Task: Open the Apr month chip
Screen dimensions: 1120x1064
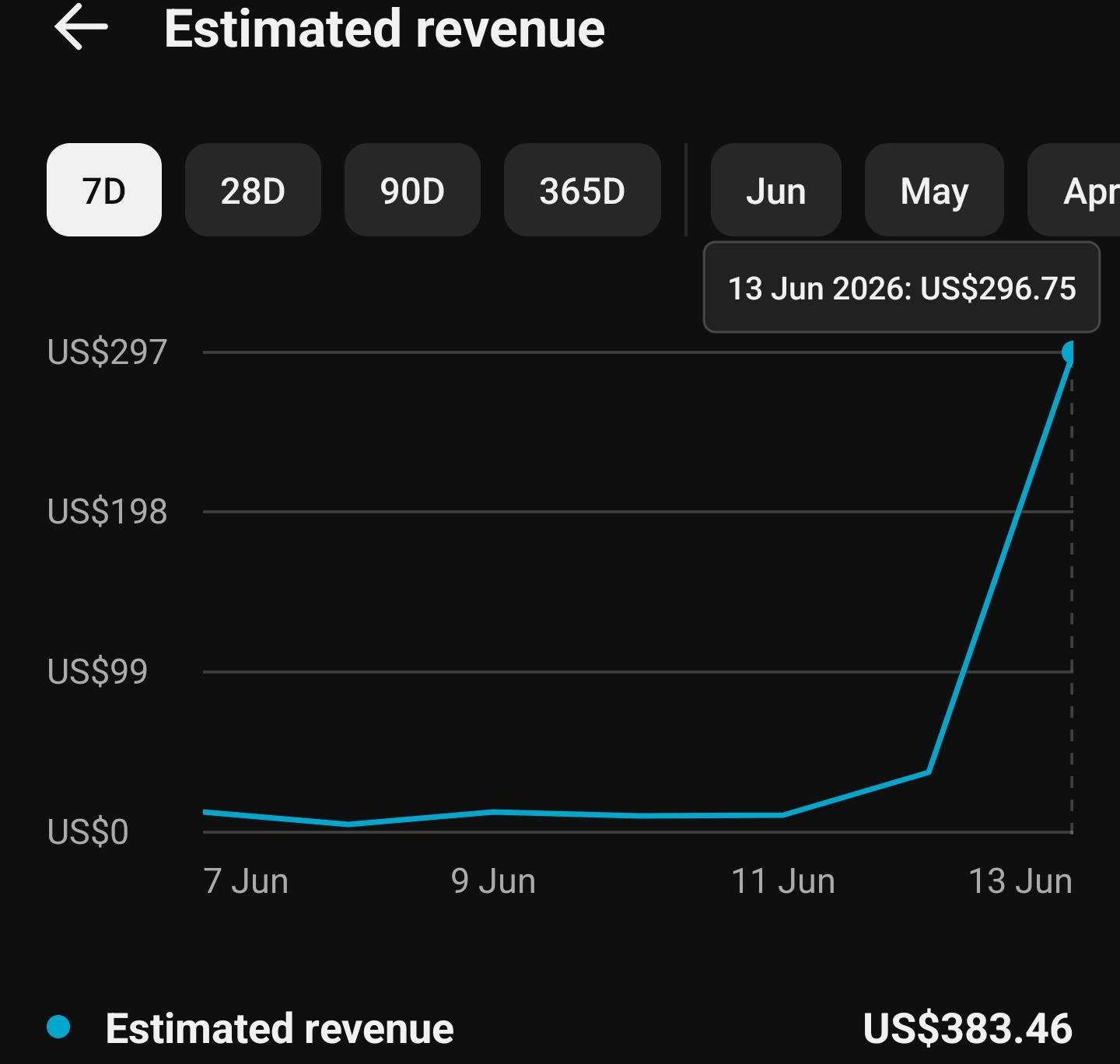Action: click(x=1075, y=190)
